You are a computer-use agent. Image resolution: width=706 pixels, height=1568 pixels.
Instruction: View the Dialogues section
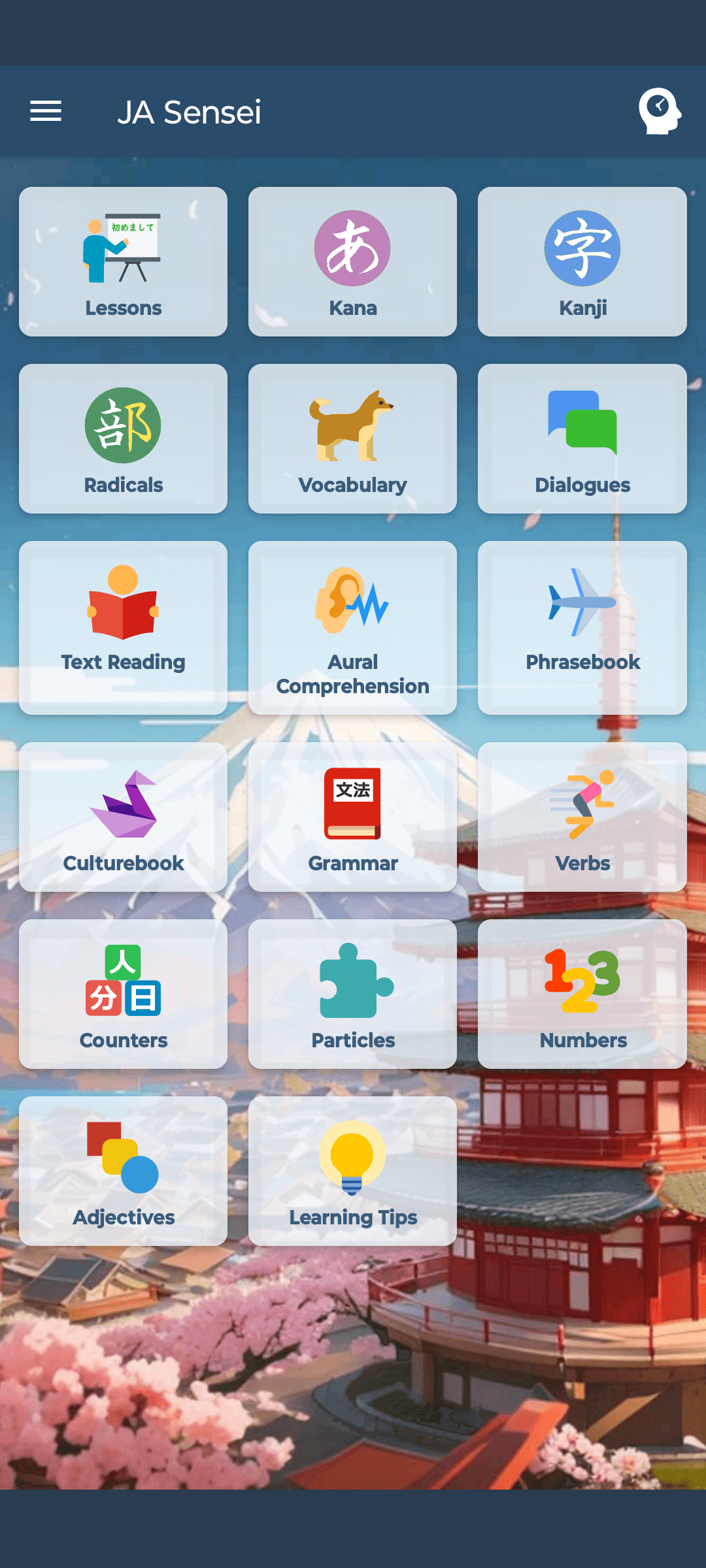point(582,438)
